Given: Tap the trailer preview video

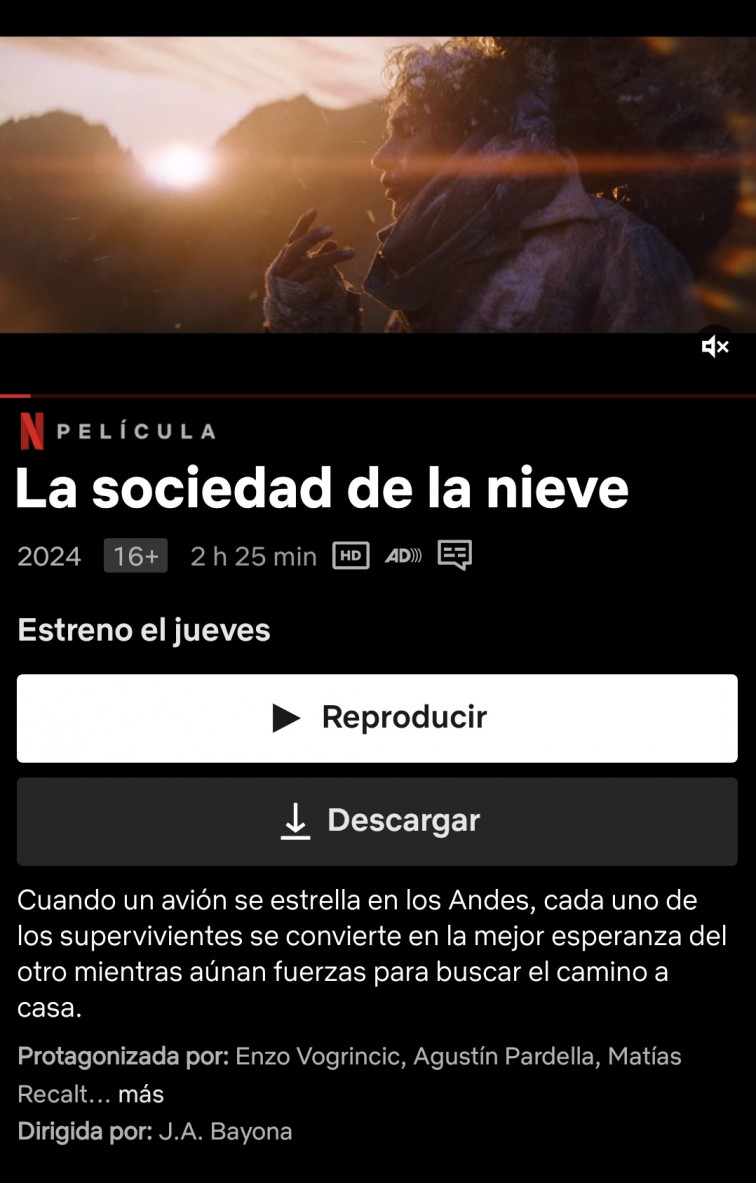Looking at the screenshot, I should click(377, 185).
